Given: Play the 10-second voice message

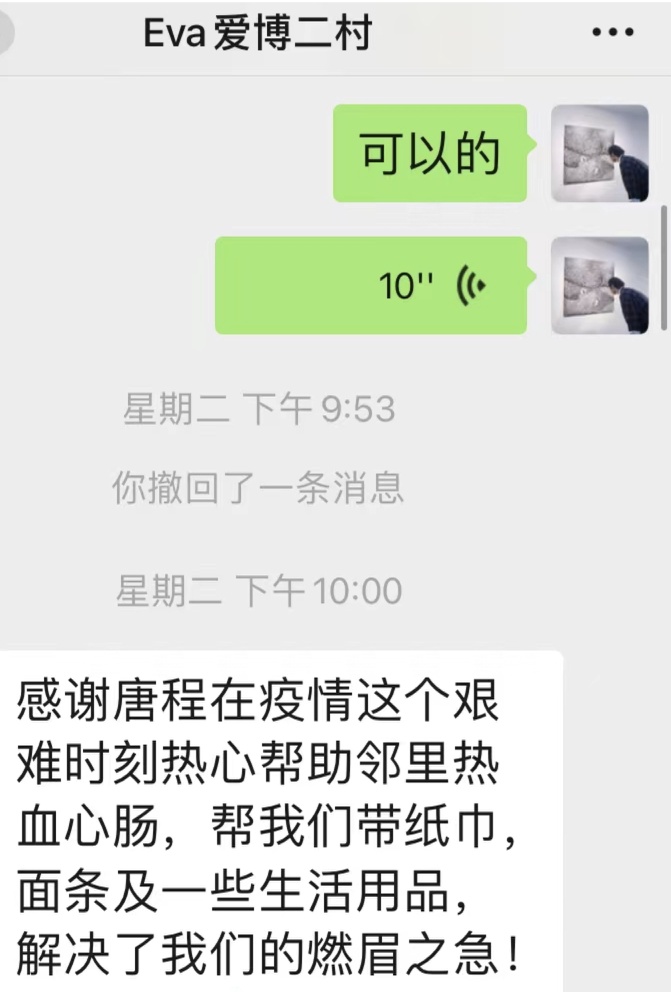Looking at the screenshot, I should [x=370, y=285].
